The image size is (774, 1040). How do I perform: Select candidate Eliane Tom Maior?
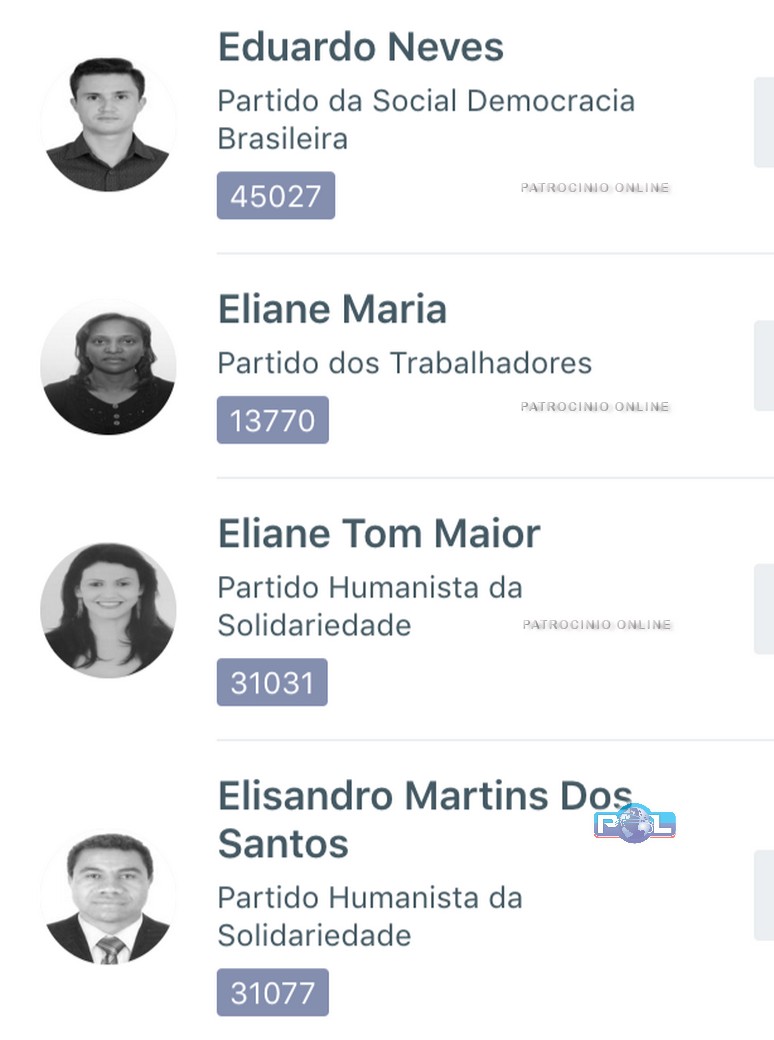click(x=379, y=533)
